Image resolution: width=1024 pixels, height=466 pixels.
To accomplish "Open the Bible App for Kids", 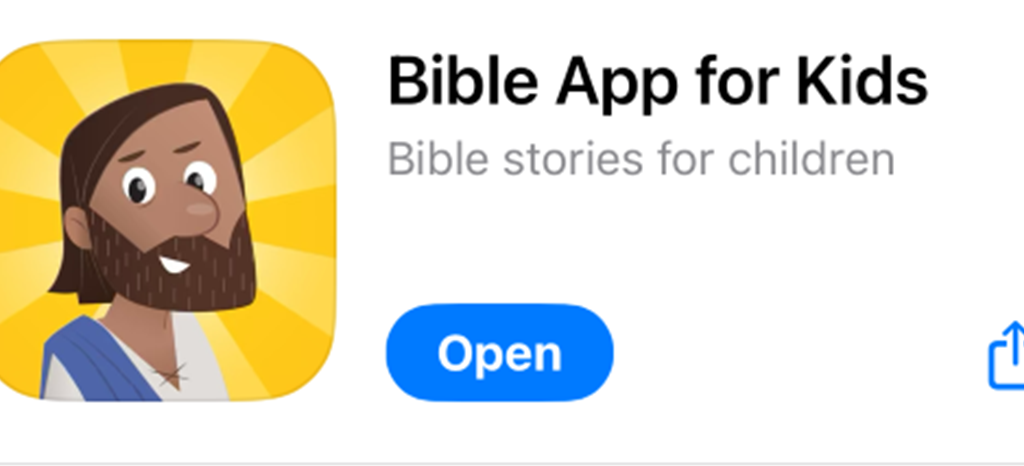I will point(499,354).
